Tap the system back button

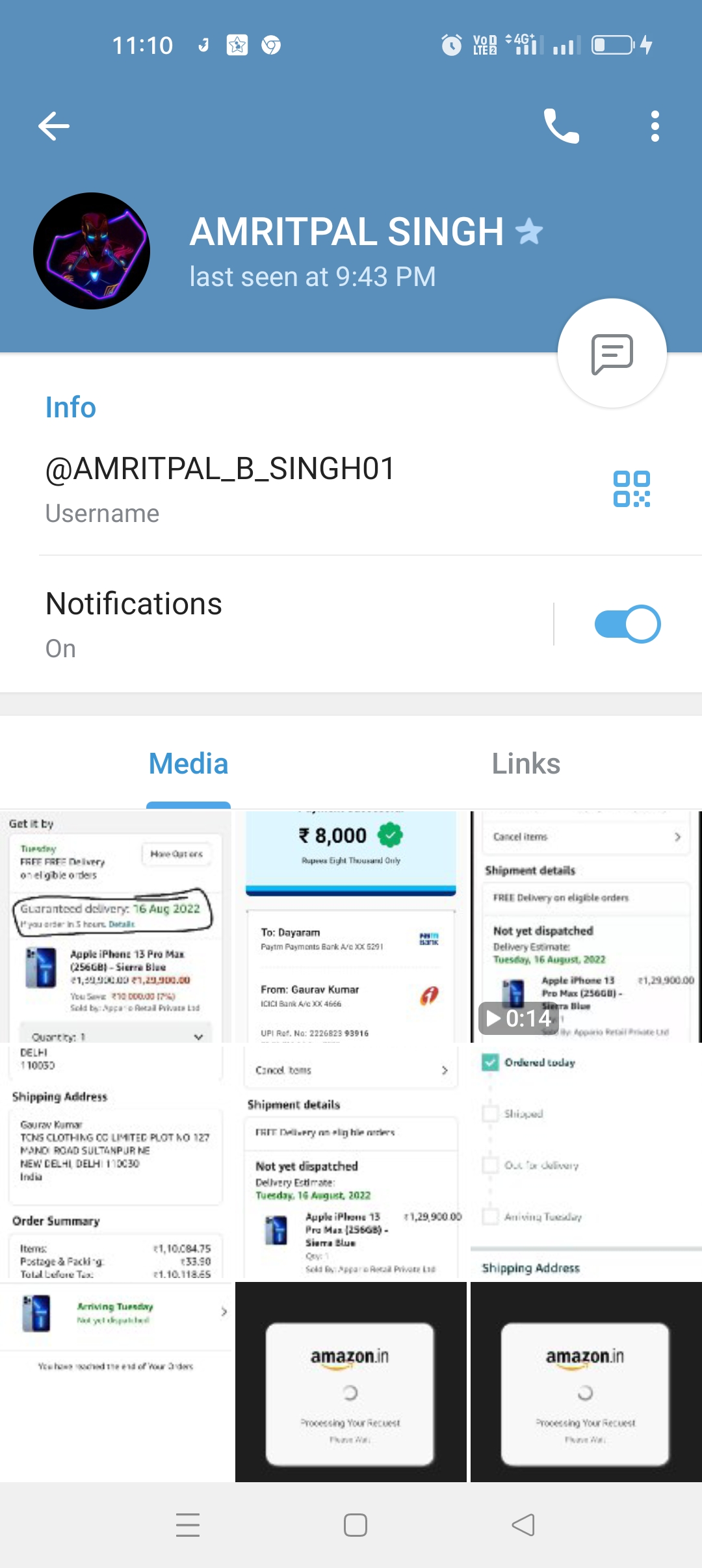(x=523, y=1525)
